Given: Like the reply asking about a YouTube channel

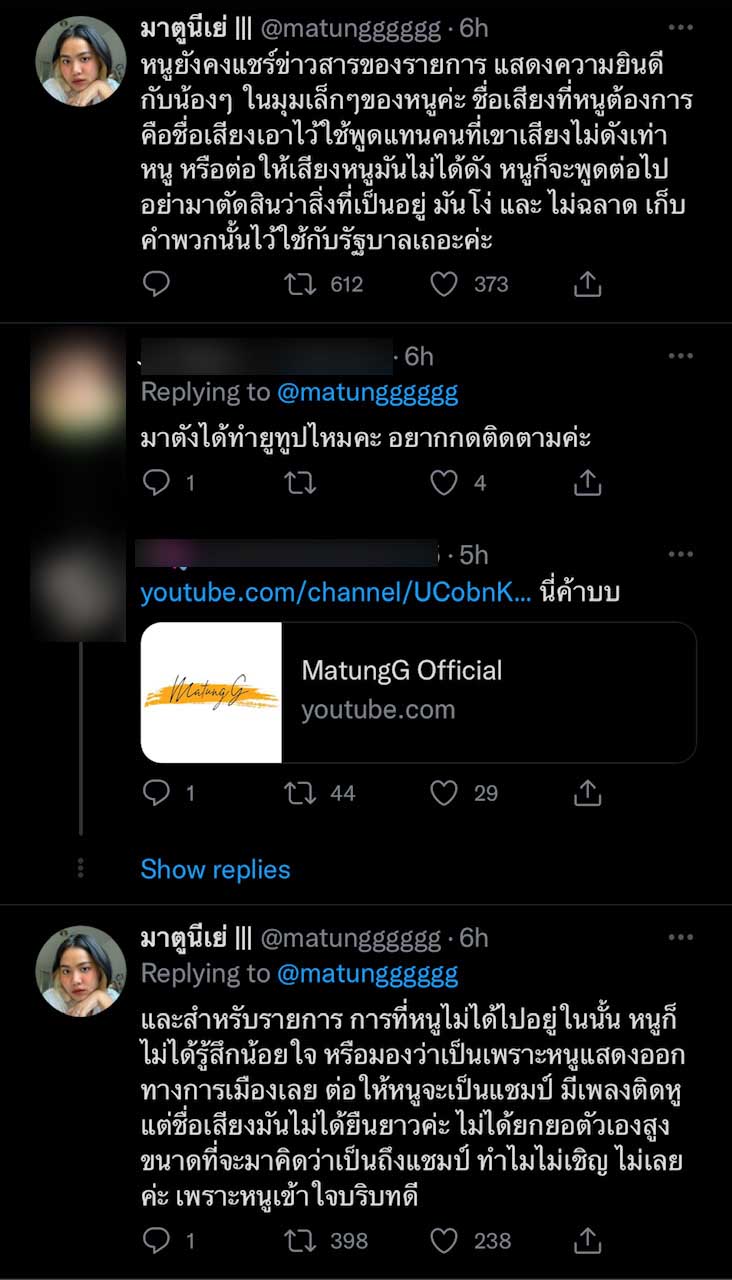Looking at the screenshot, I should tap(444, 483).
